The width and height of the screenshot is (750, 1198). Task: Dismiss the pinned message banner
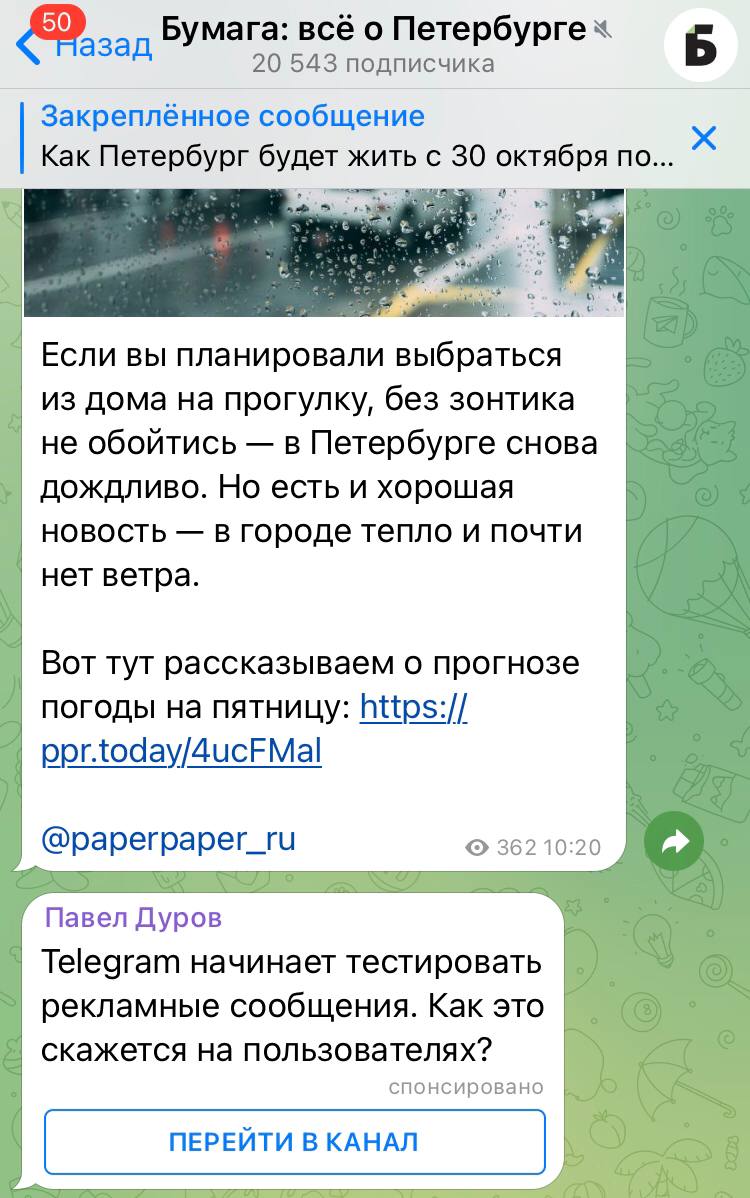tap(704, 138)
